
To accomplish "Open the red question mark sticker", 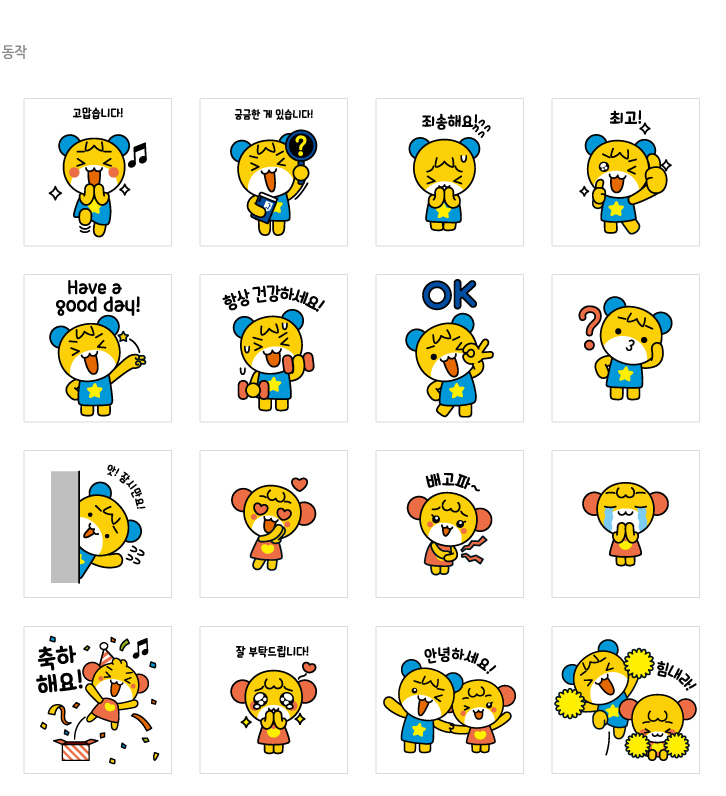I will (626, 348).
